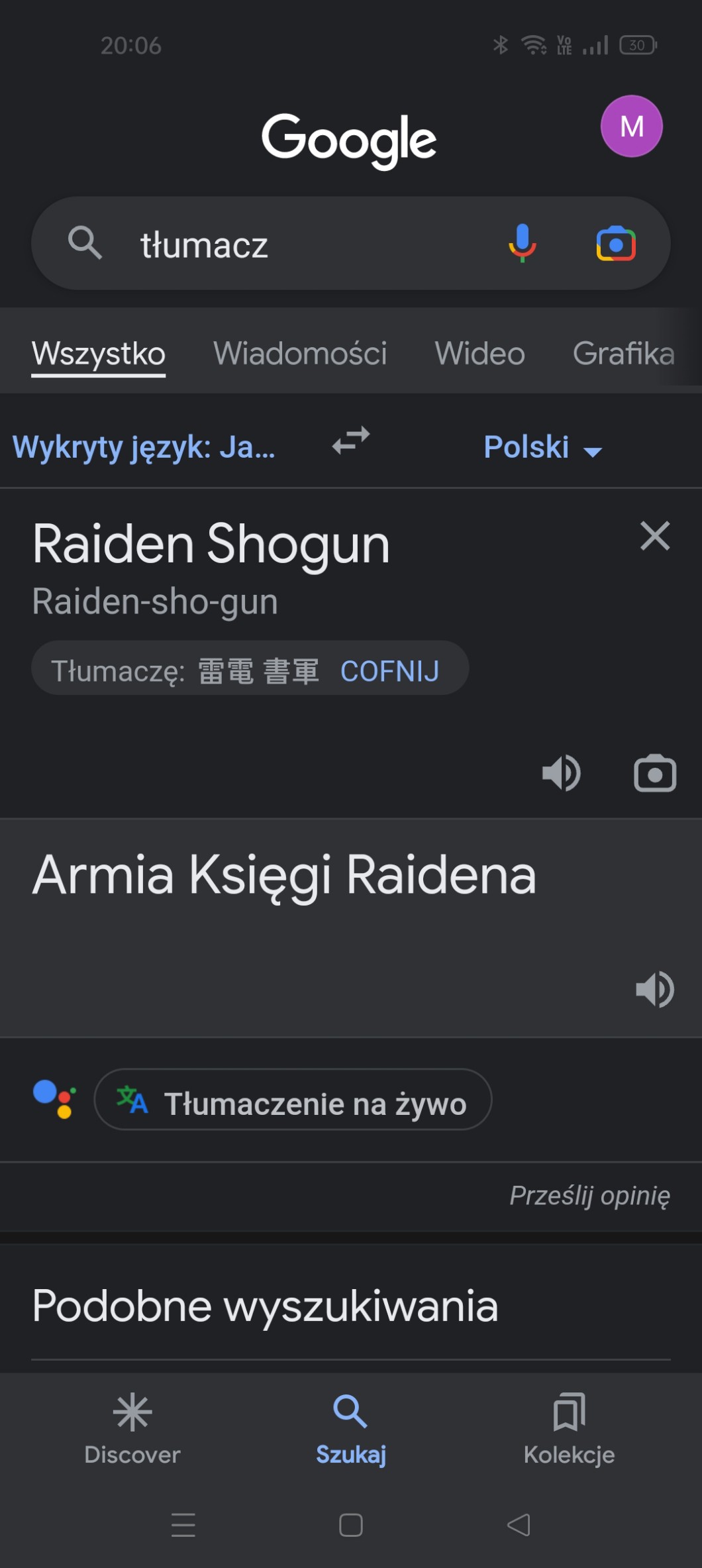Swap source and target languages
The image size is (702, 1568).
(x=350, y=441)
